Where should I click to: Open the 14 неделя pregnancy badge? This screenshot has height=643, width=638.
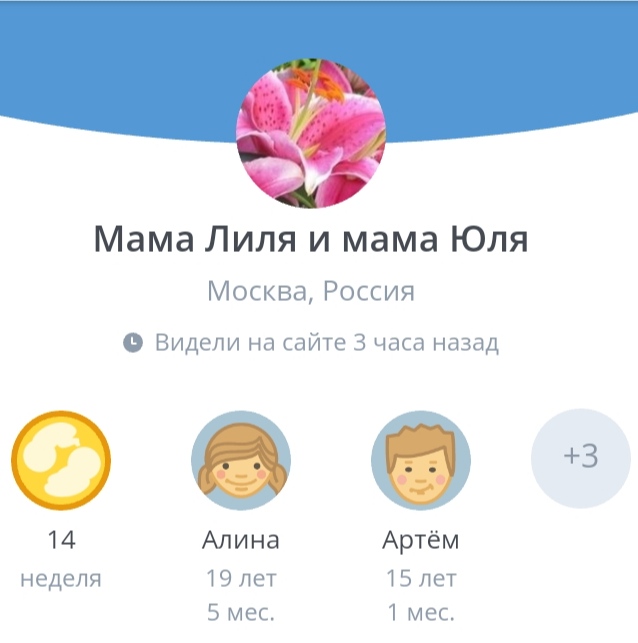pyautogui.click(x=61, y=461)
